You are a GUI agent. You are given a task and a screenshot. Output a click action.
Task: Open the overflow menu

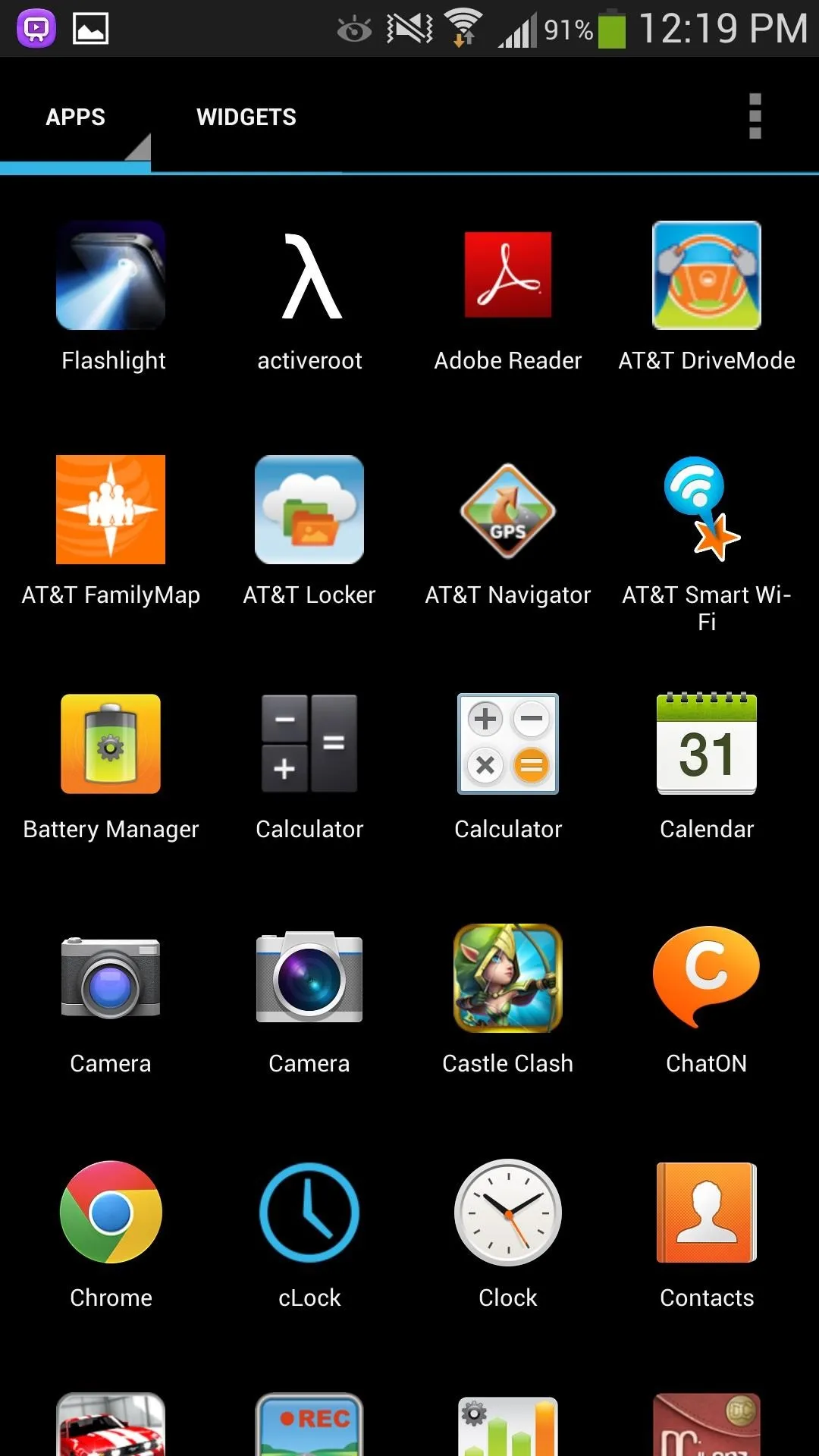coord(755,116)
